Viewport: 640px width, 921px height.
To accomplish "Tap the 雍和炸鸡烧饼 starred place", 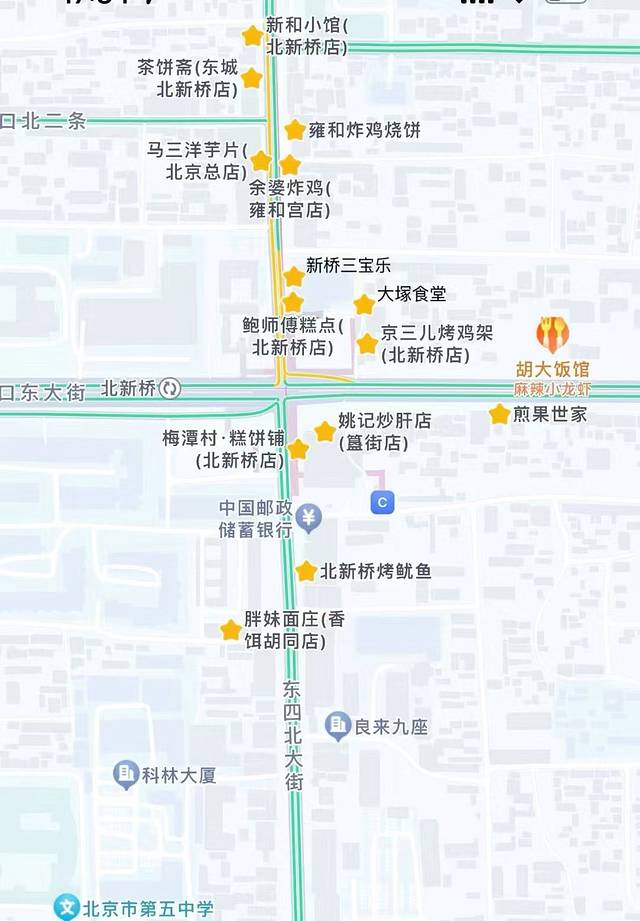I will tap(294, 130).
